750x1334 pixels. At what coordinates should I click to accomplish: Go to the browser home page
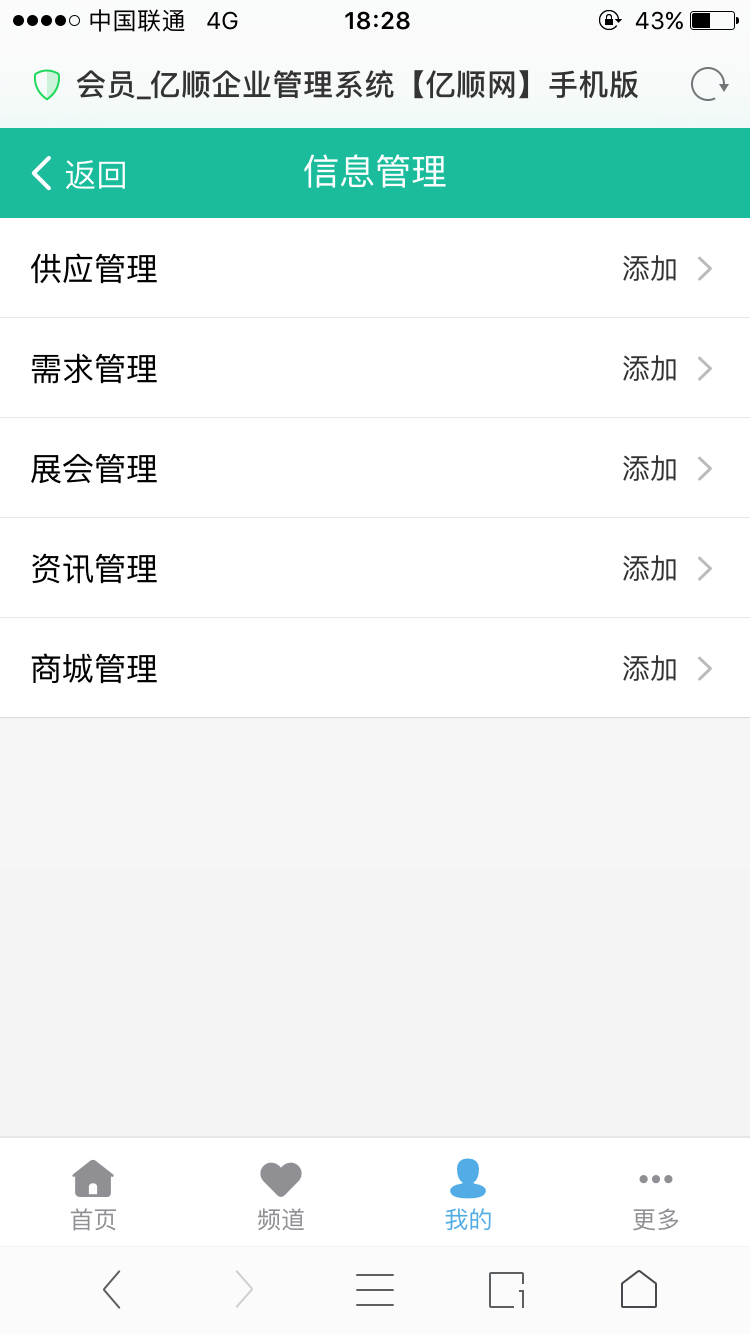coord(639,1289)
